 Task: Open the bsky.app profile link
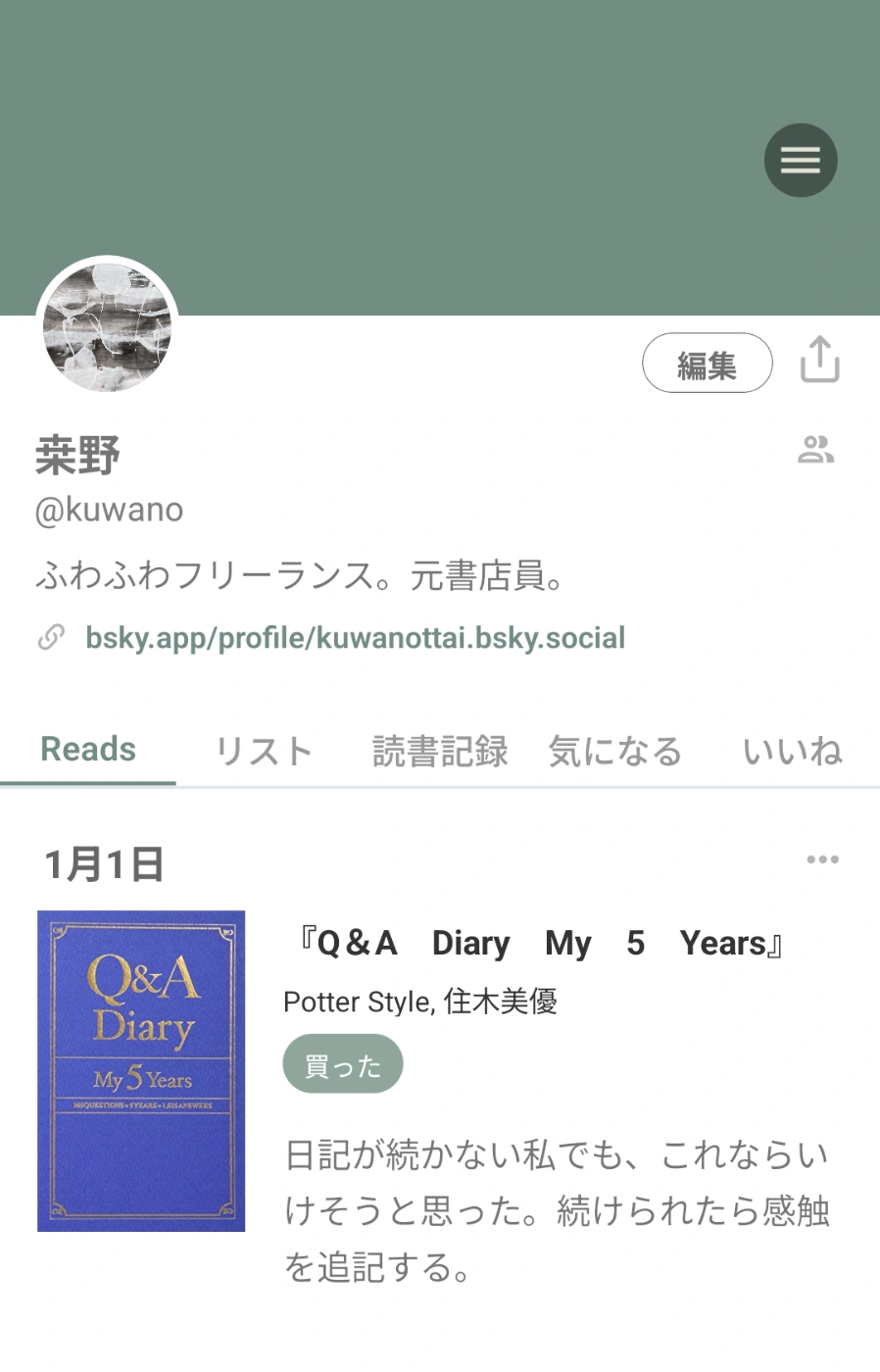355,638
